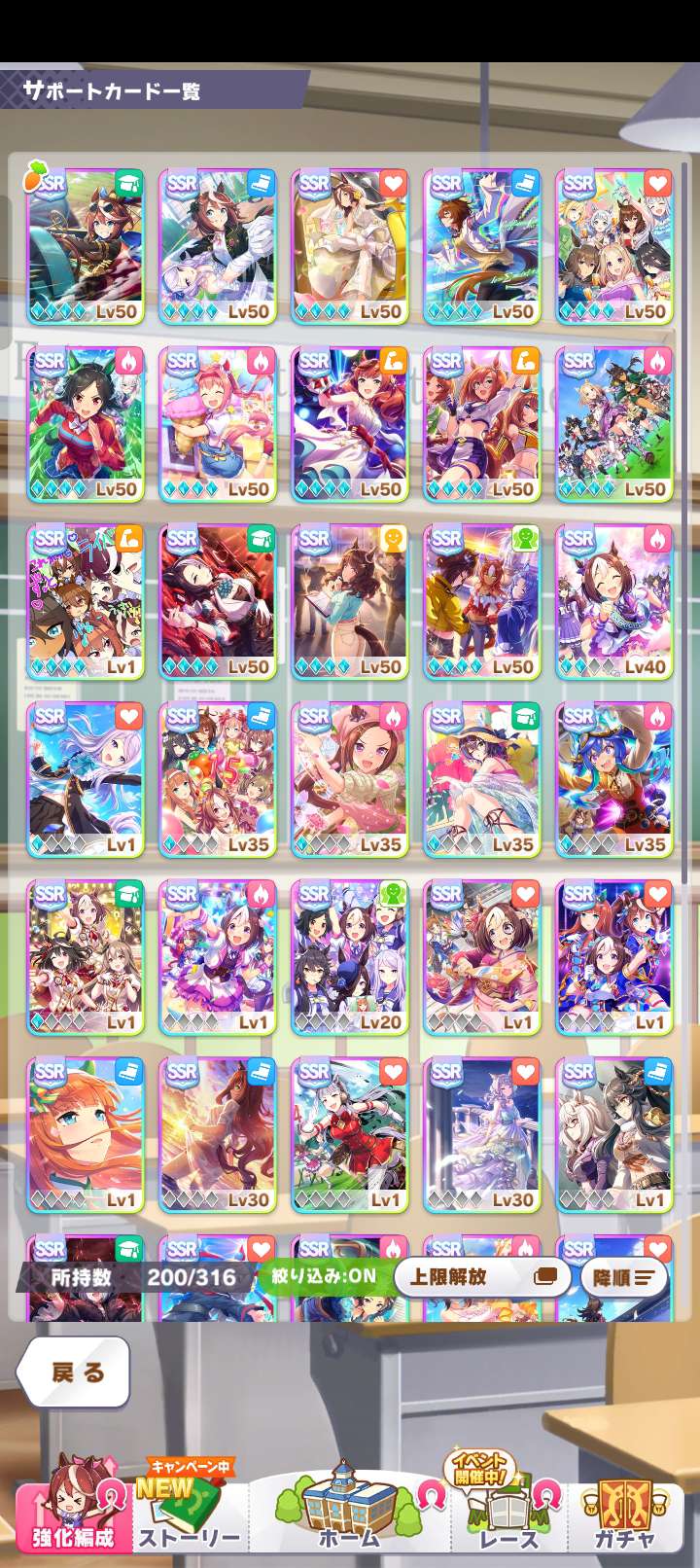The height and width of the screenshot is (1568, 700).
Task: Select the Lv40 SSR support card
Action: coord(613,601)
